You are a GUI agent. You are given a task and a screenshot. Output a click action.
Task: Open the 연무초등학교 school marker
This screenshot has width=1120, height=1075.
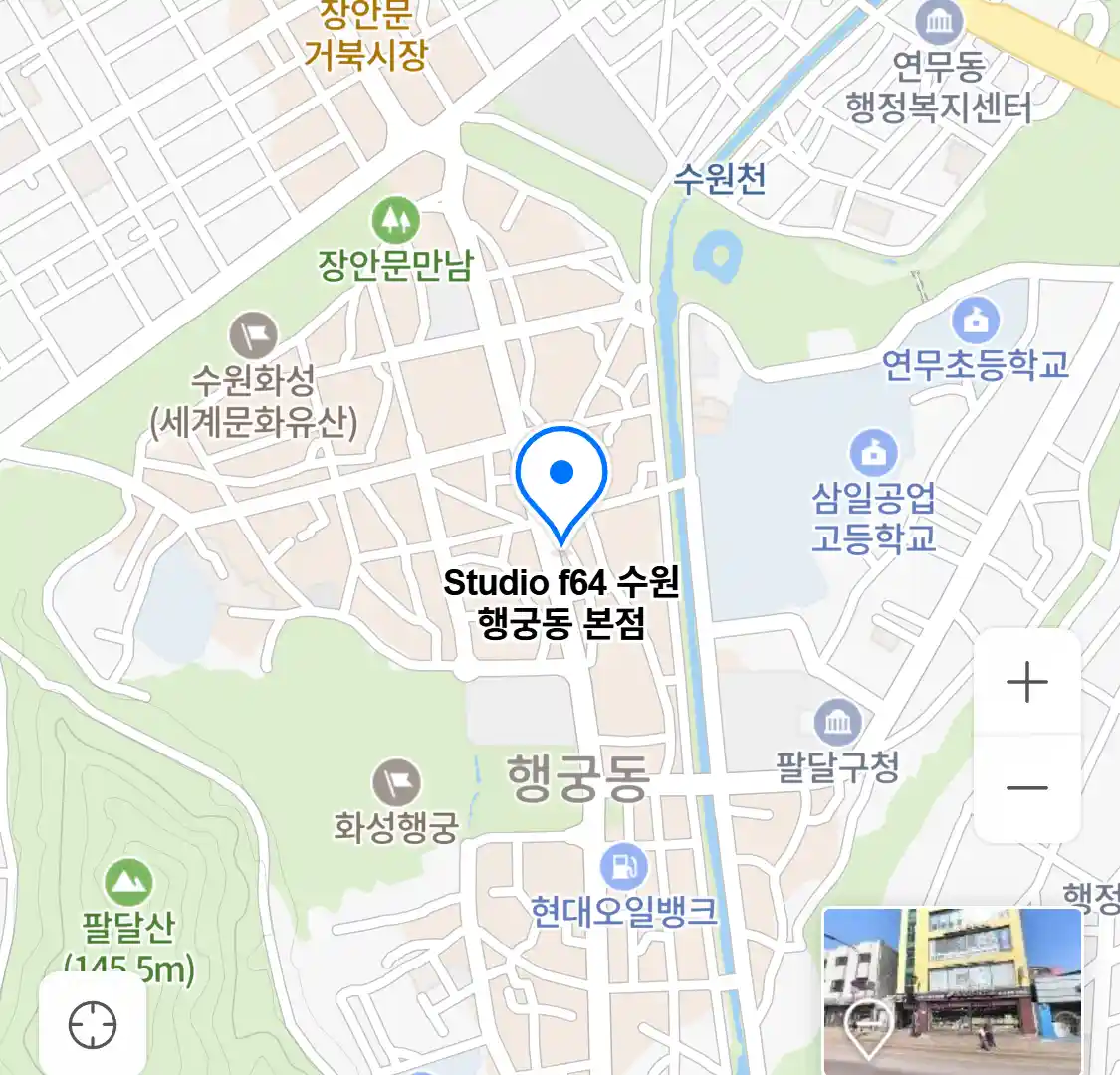[x=975, y=322]
